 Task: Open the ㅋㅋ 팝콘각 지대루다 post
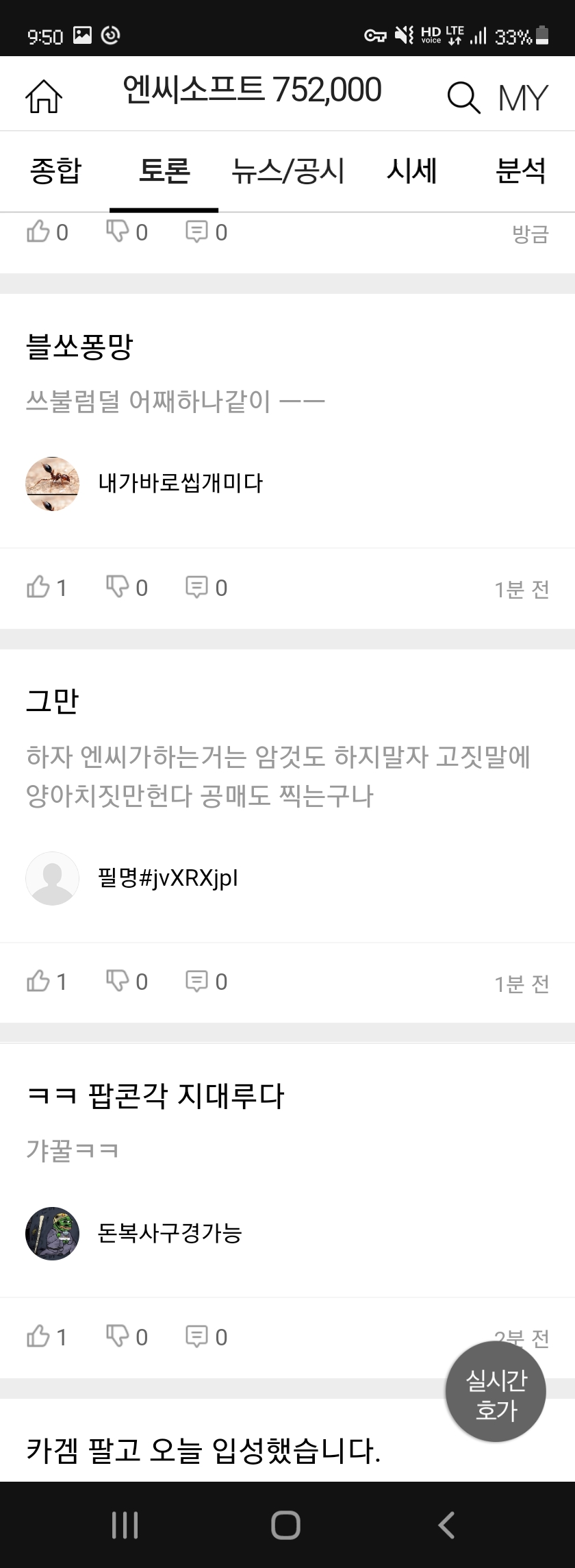[155, 1095]
